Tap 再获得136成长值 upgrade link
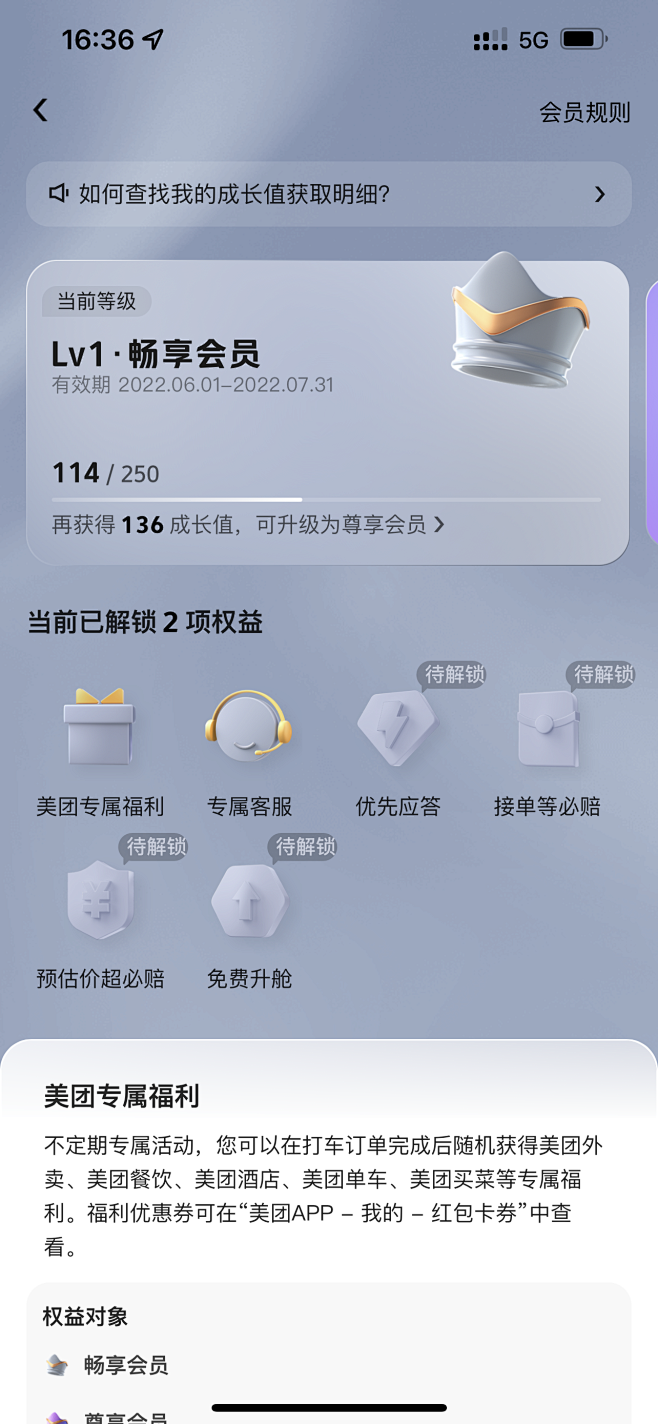This screenshot has height=1424, width=658. click(x=248, y=524)
